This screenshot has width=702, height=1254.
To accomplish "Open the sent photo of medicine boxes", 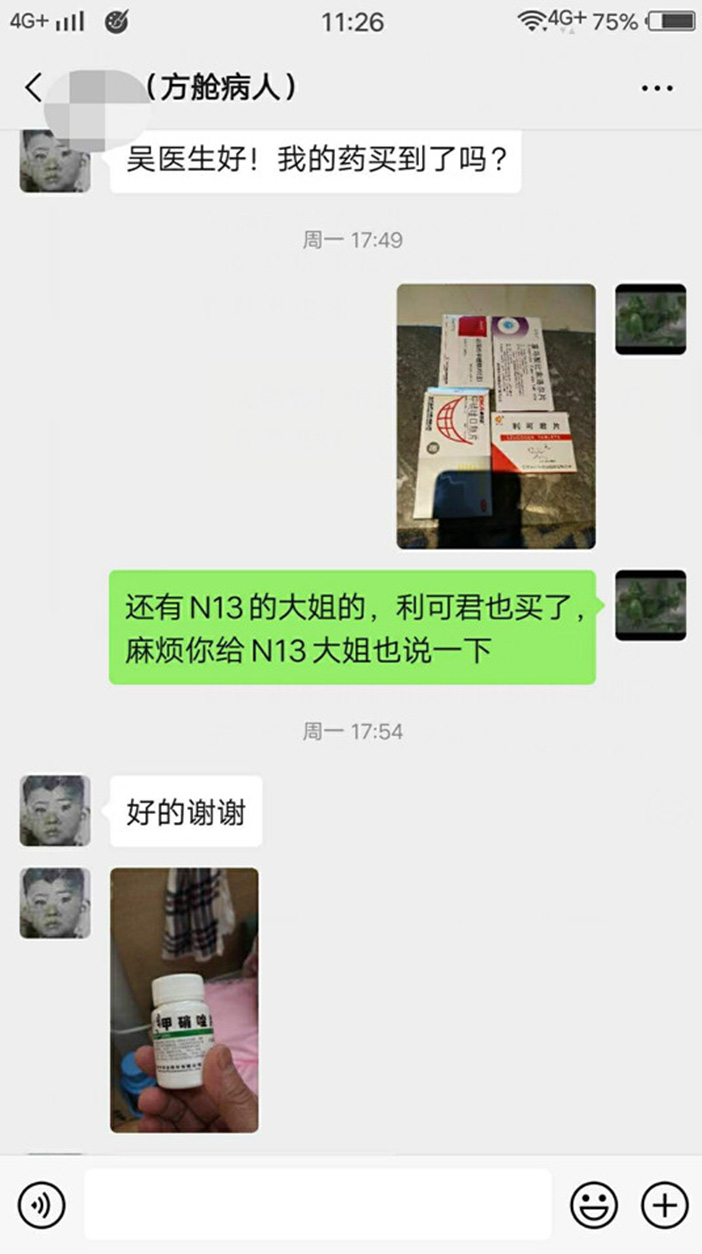I will (x=496, y=416).
